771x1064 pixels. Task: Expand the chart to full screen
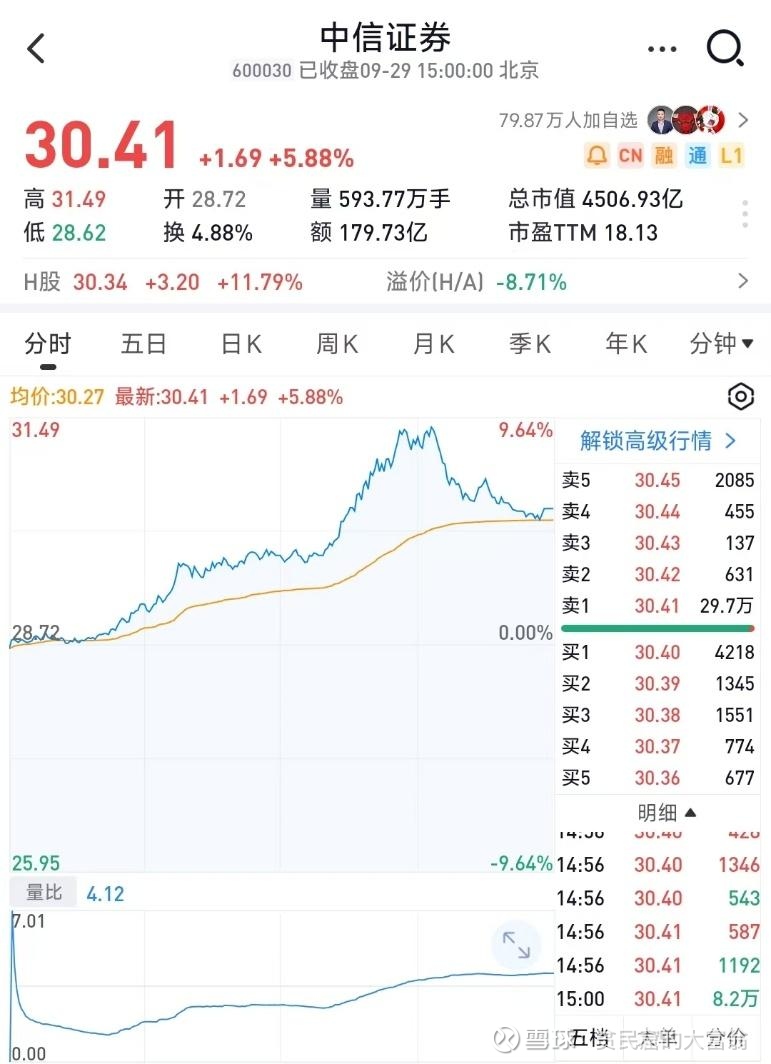pos(515,945)
